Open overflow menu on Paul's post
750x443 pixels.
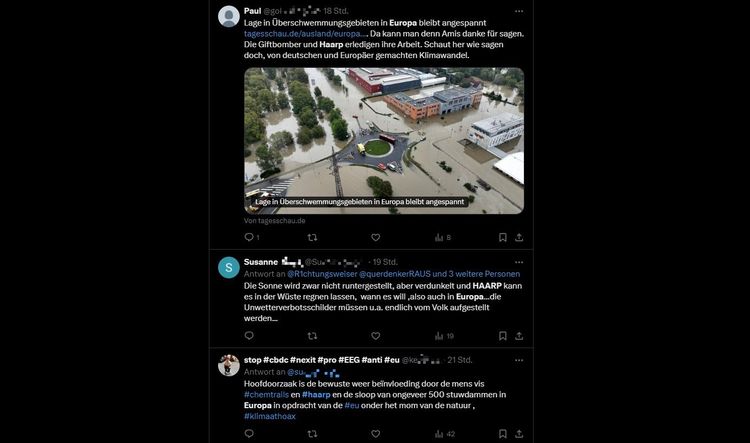click(x=518, y=10)
